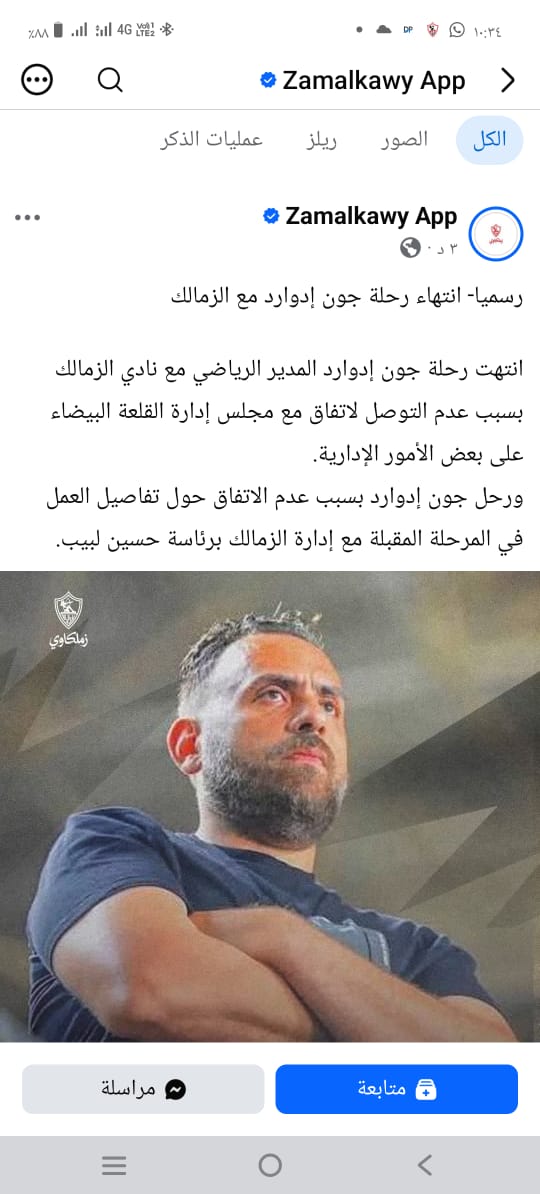Tap the system home button
Viewport: 540px width, 1194px height.
[x=270, y=1164]
